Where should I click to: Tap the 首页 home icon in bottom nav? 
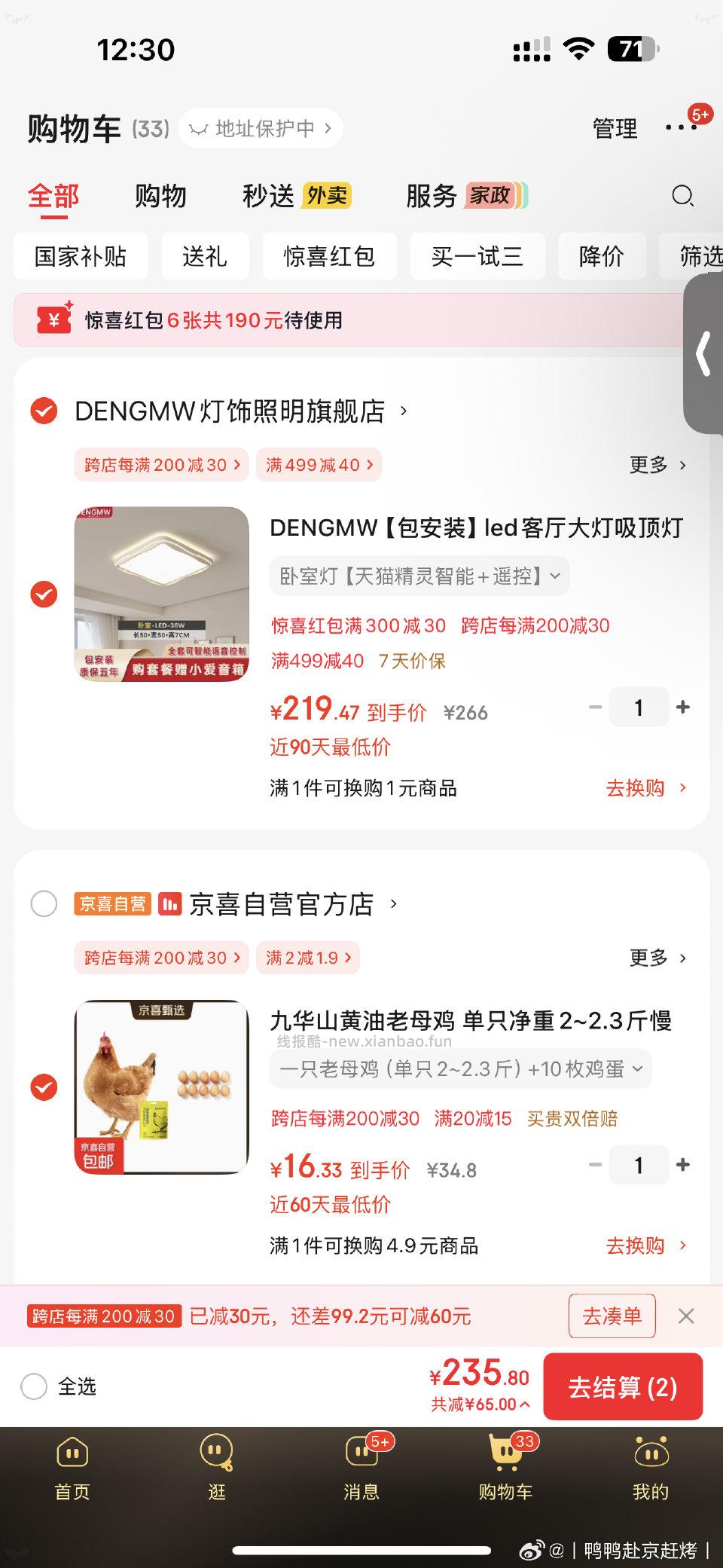click(x=72, y=1454)
